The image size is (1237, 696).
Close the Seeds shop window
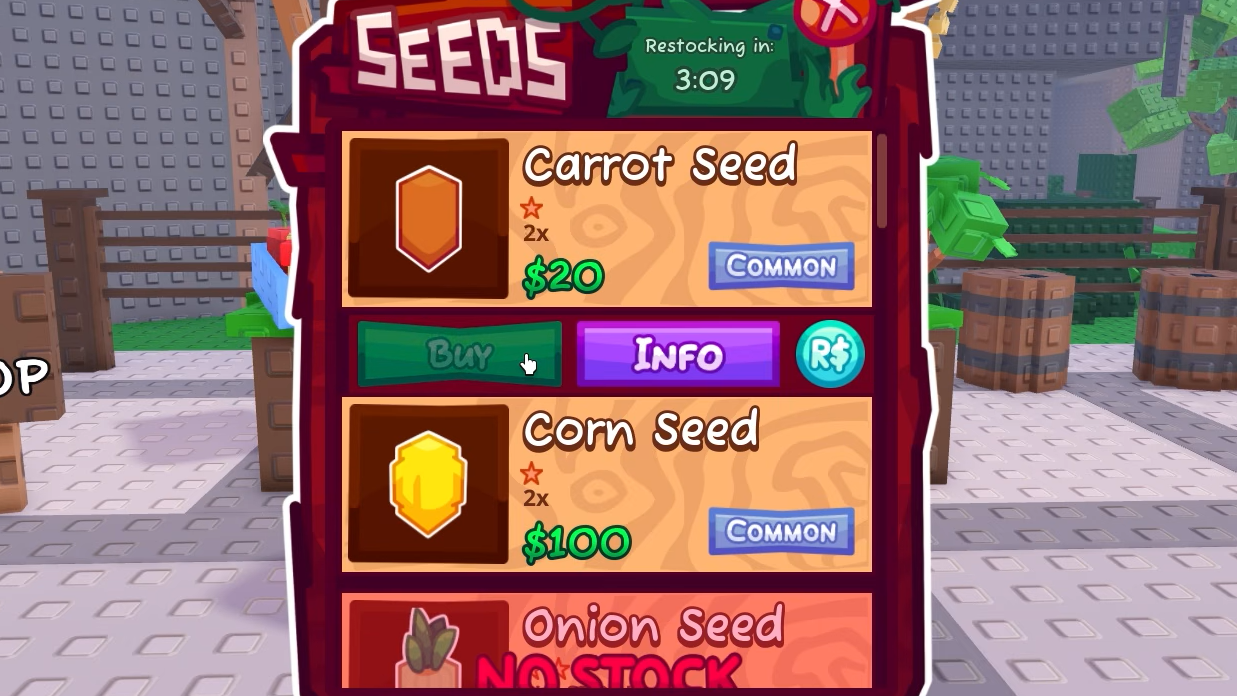tap(837, 14)
